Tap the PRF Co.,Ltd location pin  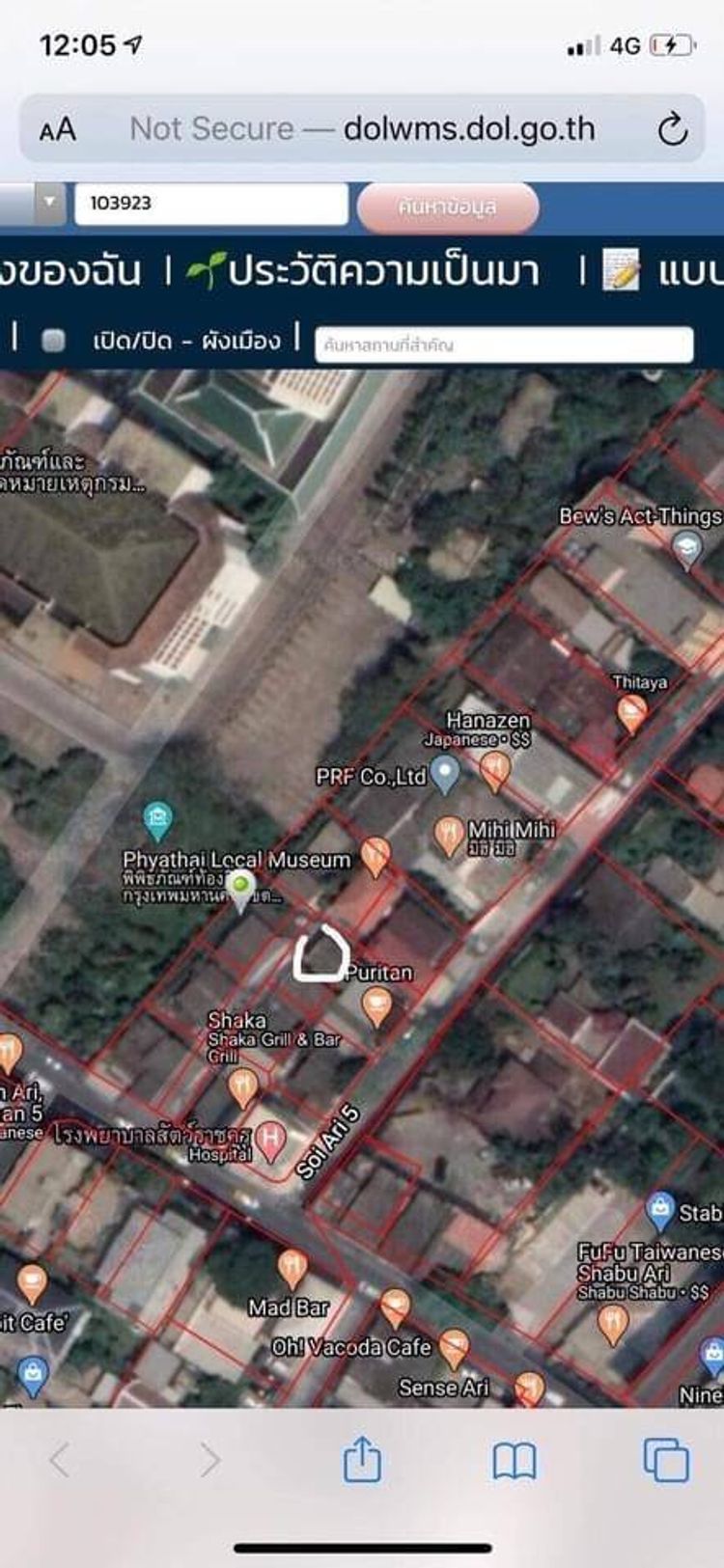444,772
